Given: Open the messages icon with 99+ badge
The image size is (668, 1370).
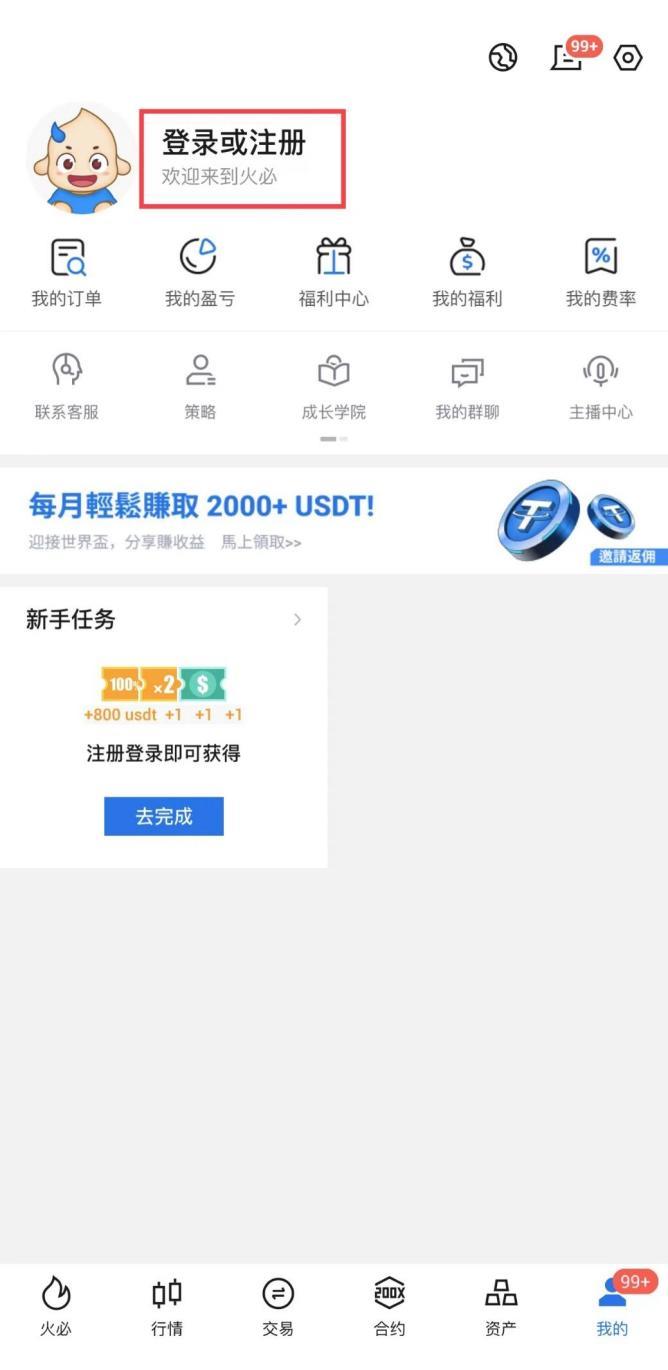Looking at the screenshot, I should point(567,58).
